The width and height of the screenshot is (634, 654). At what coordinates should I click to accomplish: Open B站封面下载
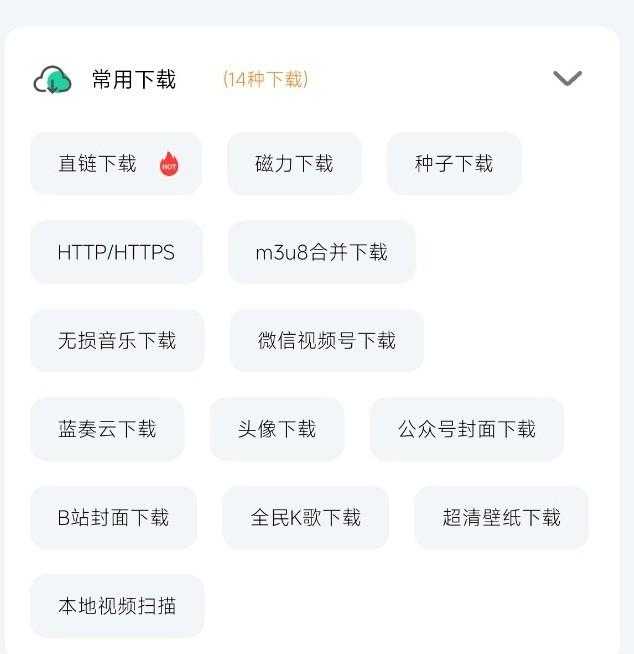[x=113, y=518]
